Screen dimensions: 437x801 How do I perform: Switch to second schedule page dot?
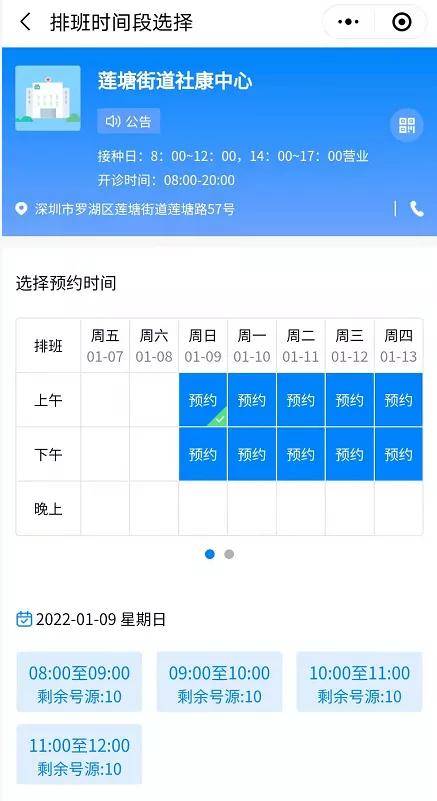229,554
